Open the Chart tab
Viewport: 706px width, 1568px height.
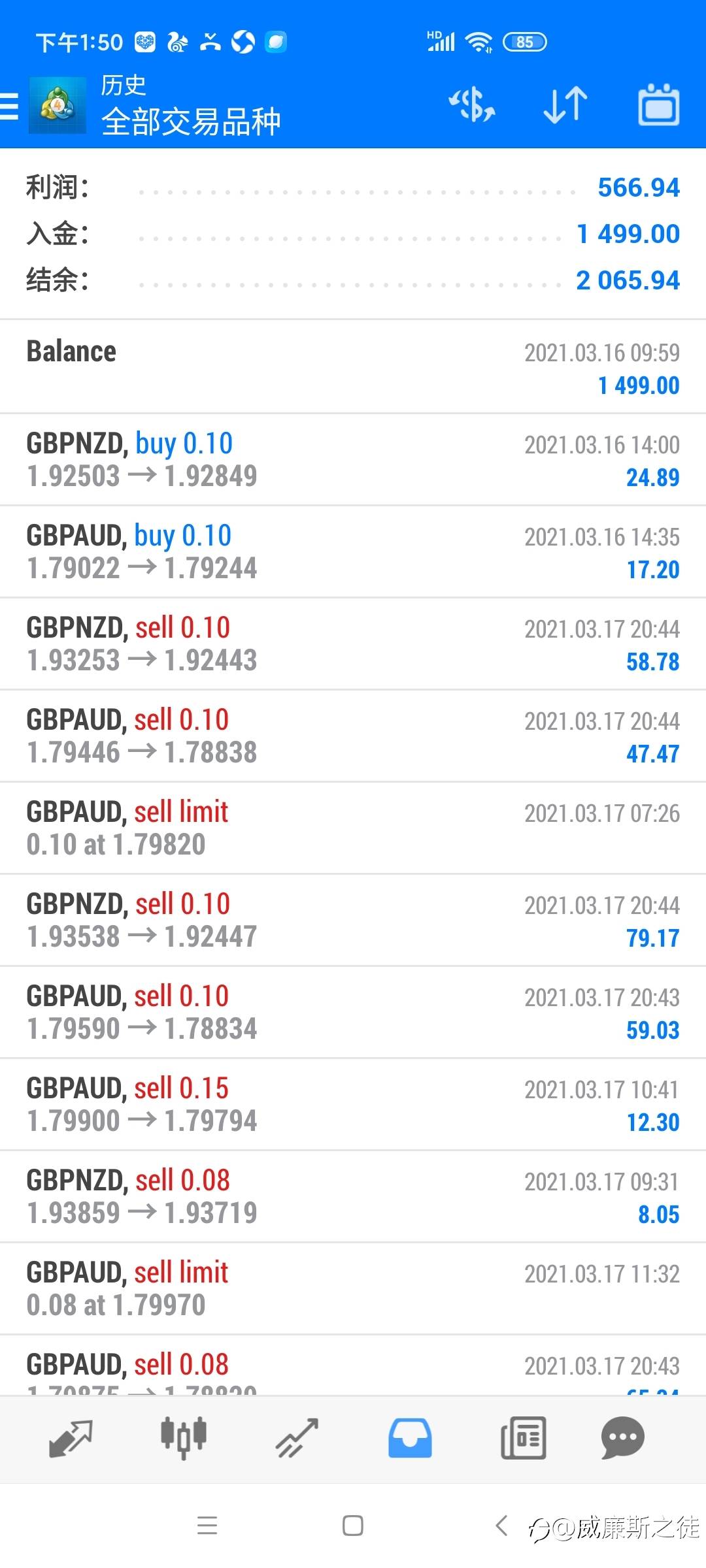click(184, 1439)
